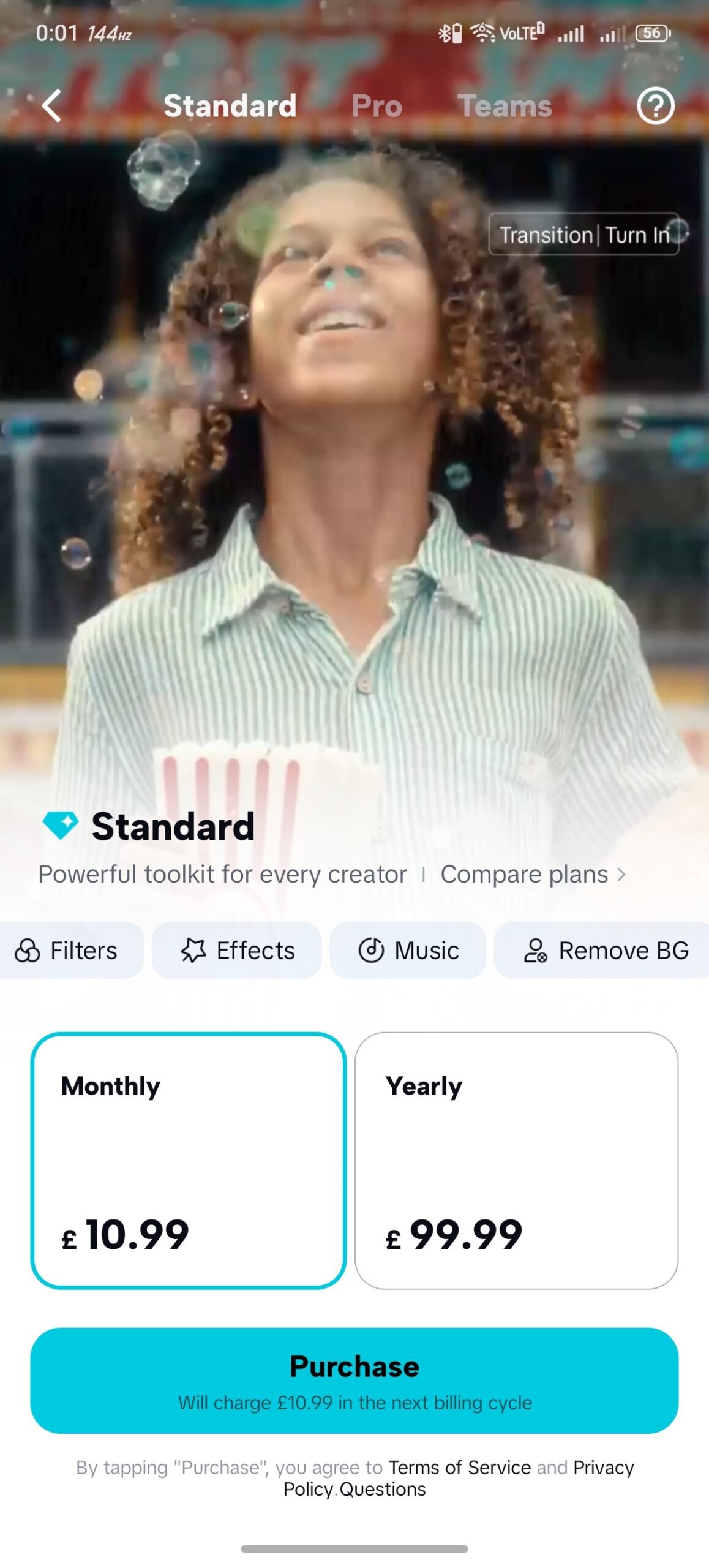
Task: Open the Questions link
Action: pyautogui.click(x=383, y=1490)
